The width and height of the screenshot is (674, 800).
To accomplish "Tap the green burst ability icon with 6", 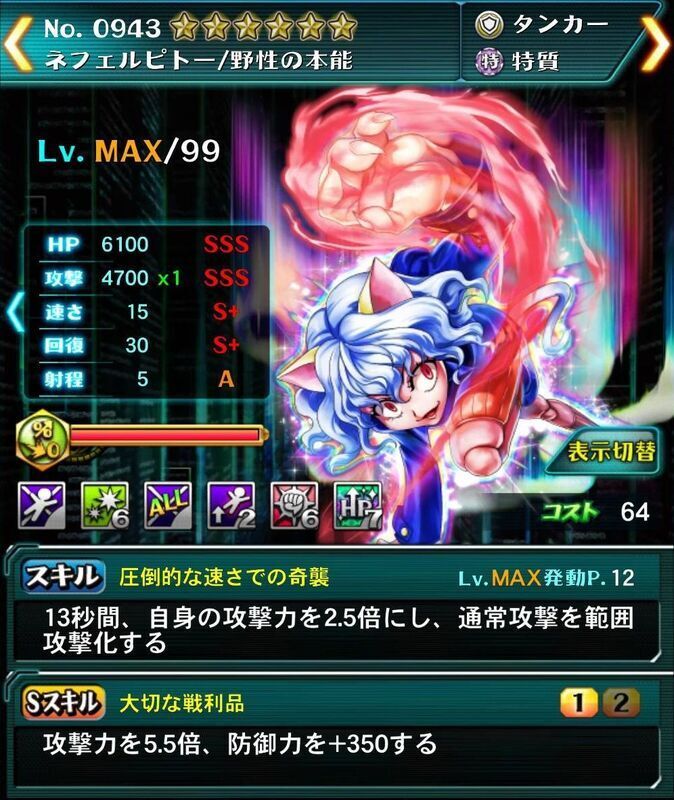I will point(104,506).
